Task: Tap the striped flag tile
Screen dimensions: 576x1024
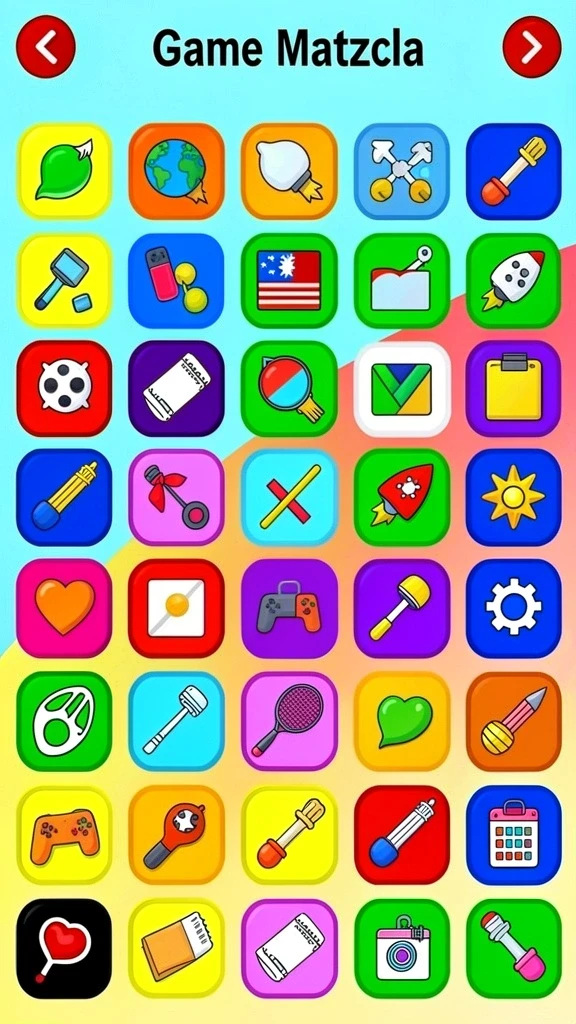Action: (289, 281)
